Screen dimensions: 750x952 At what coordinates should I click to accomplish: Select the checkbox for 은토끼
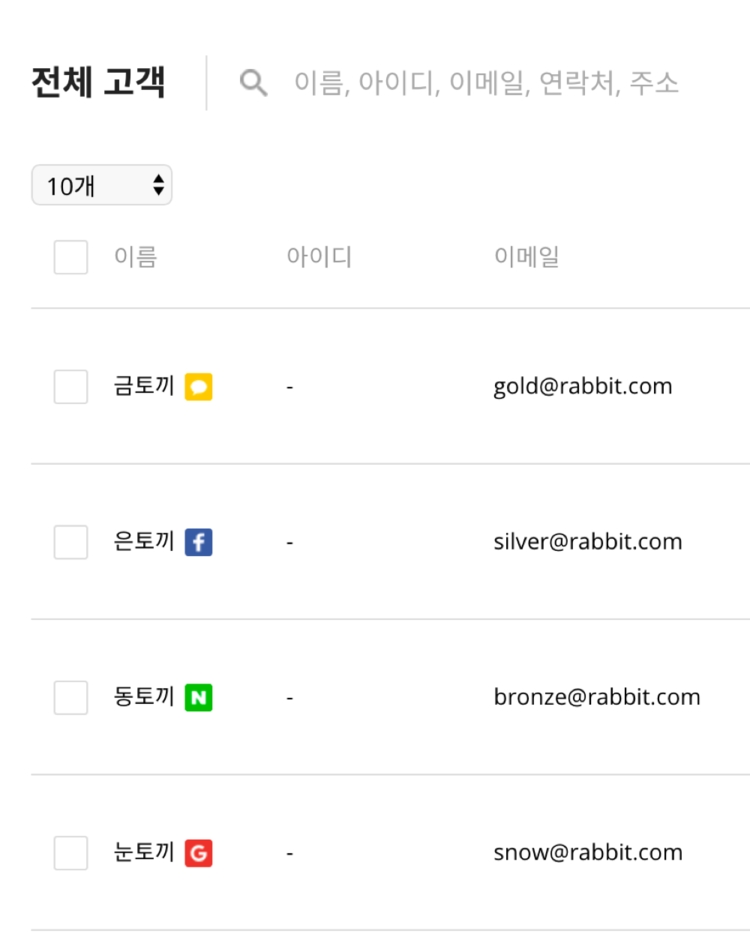[71, 542]
